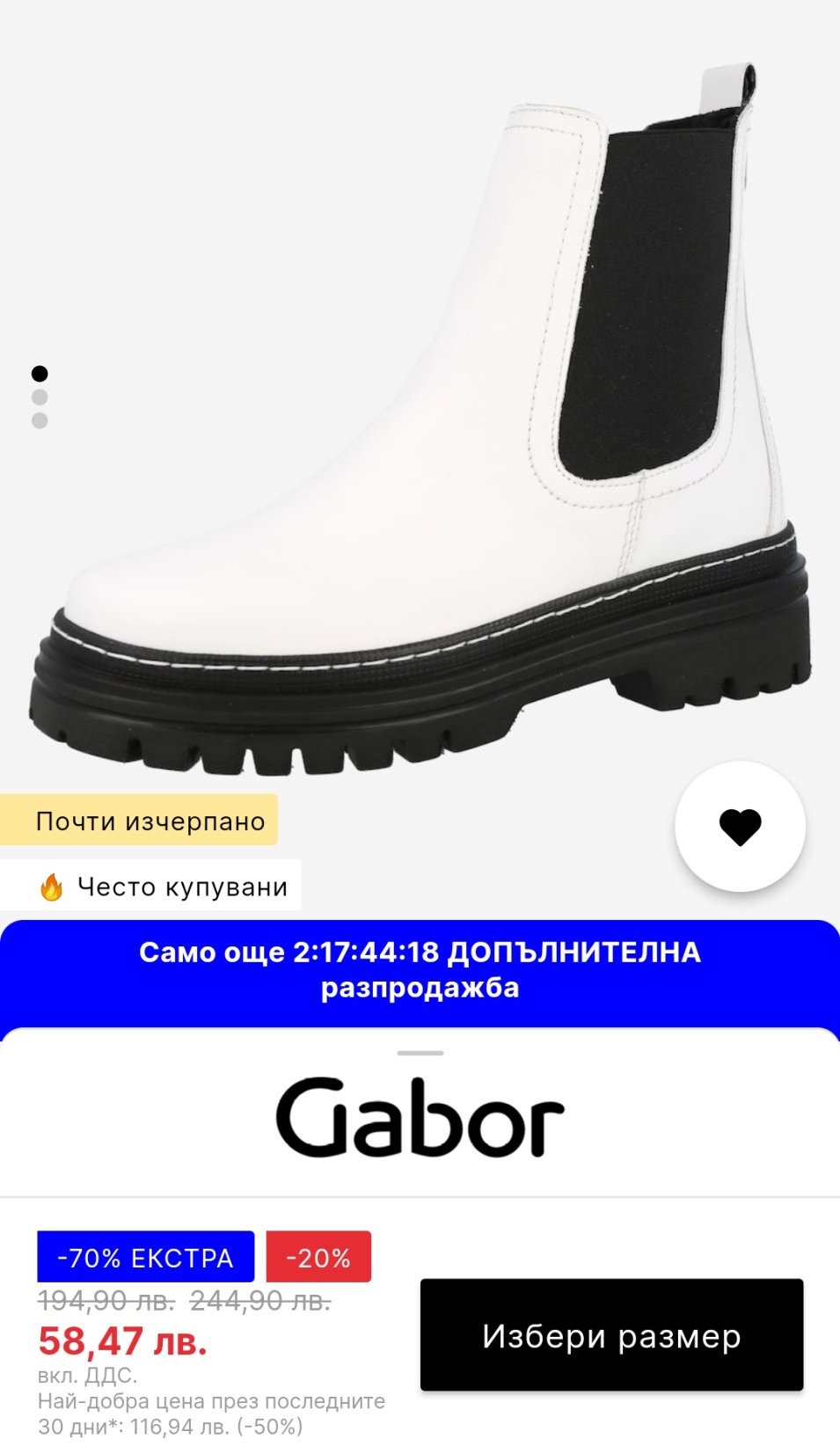Add the Gabor boot to the wishlist
The image size is (840, 1446).
(740, 827)
